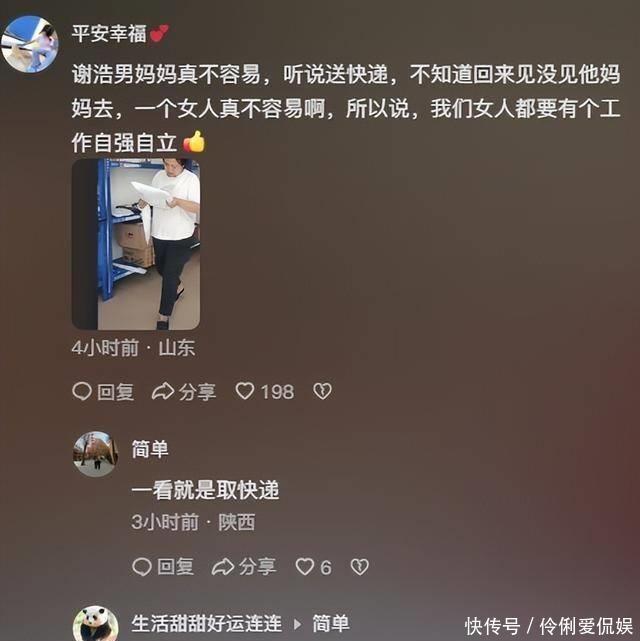Viewport: 640px width, 641px height.
Task: Dislike 平安幸福's comment
Action: click(x=322, y=392)
